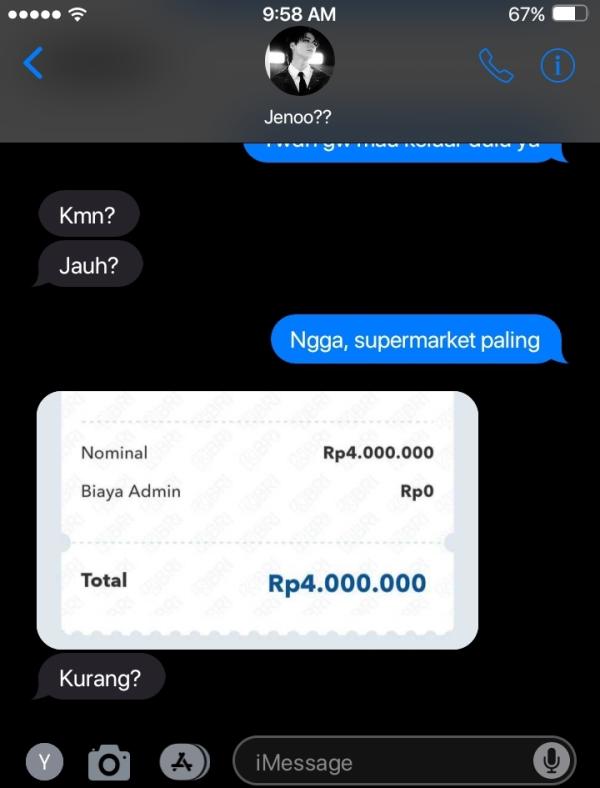This screenshot has width=600, height=788.
Task: Go back to the messages list
Action: (33, 63)
